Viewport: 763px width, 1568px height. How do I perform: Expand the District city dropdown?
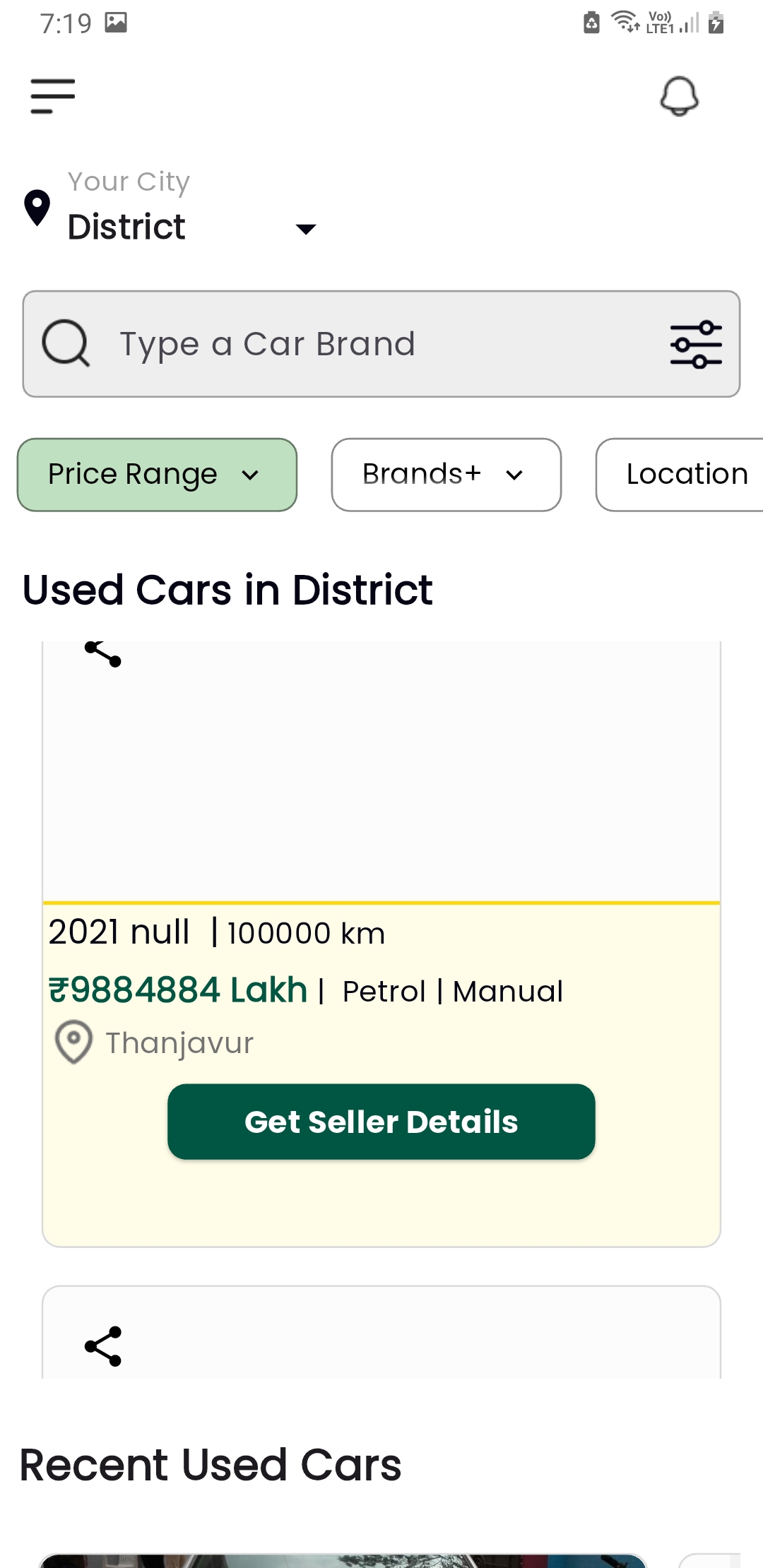(x=192, y=227)
